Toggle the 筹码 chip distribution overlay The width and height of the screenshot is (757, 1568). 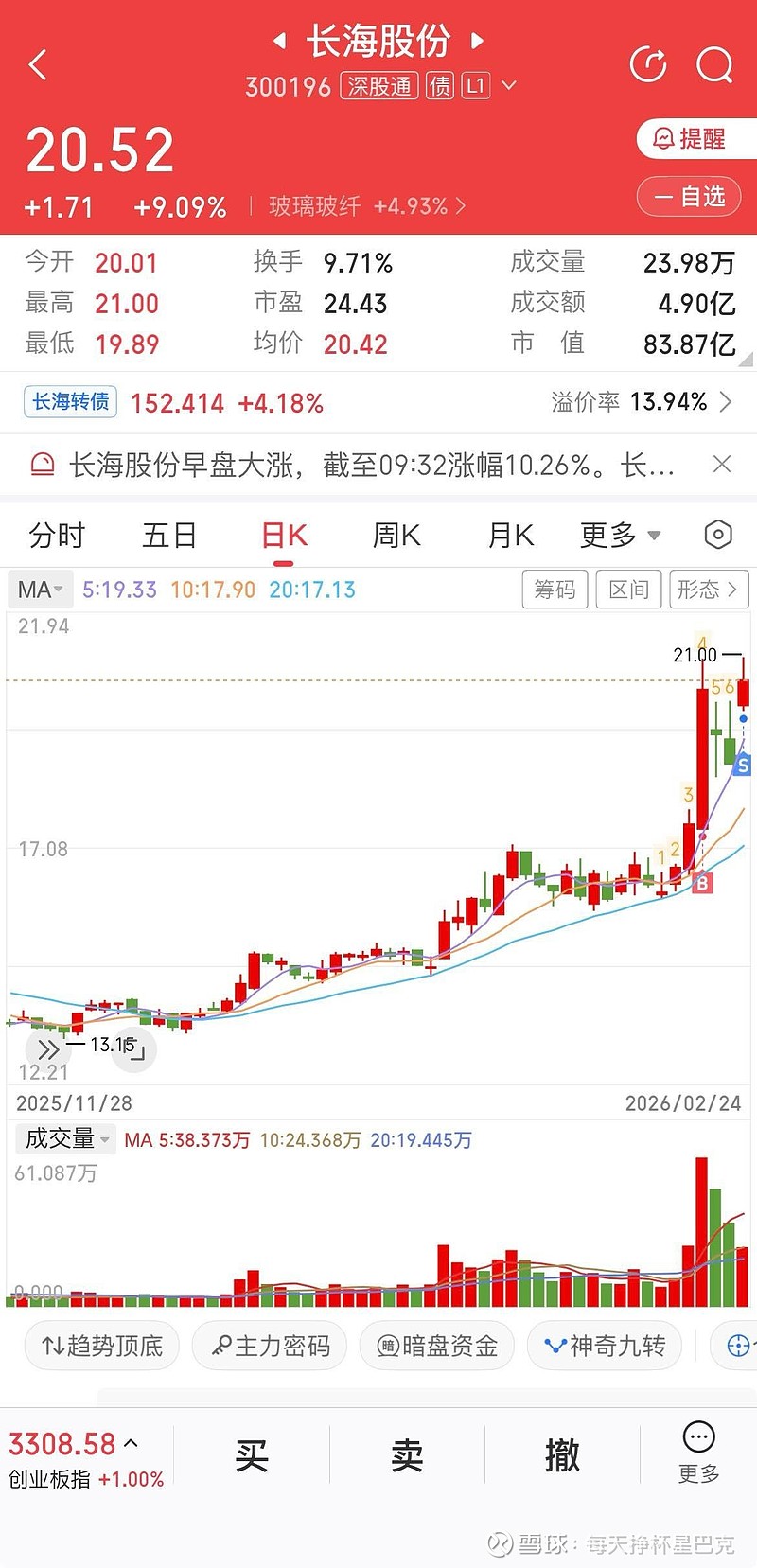555,589
